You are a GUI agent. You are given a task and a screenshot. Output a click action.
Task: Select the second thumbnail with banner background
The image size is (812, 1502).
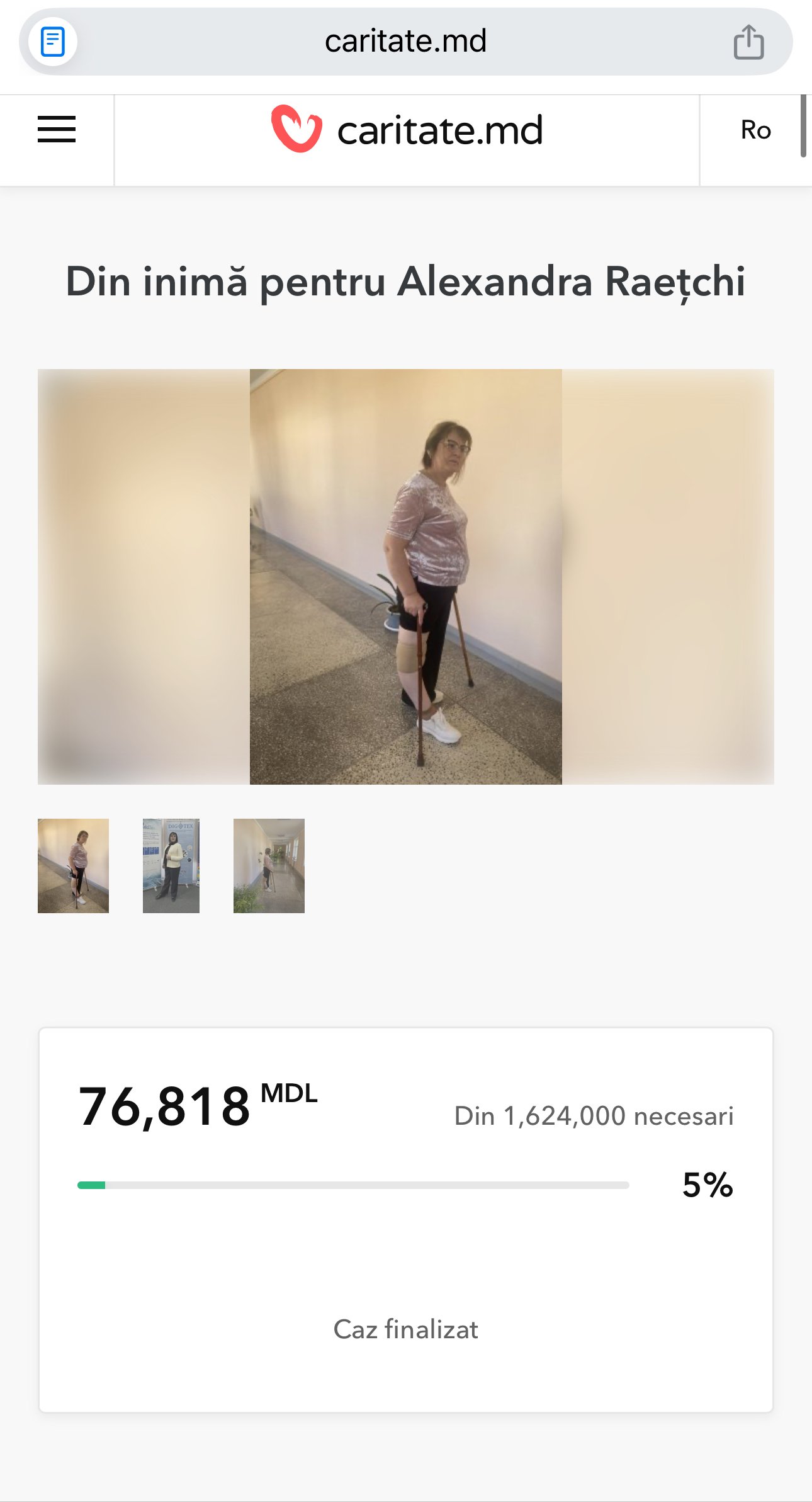pyautogui.click(x=171, y=865)
